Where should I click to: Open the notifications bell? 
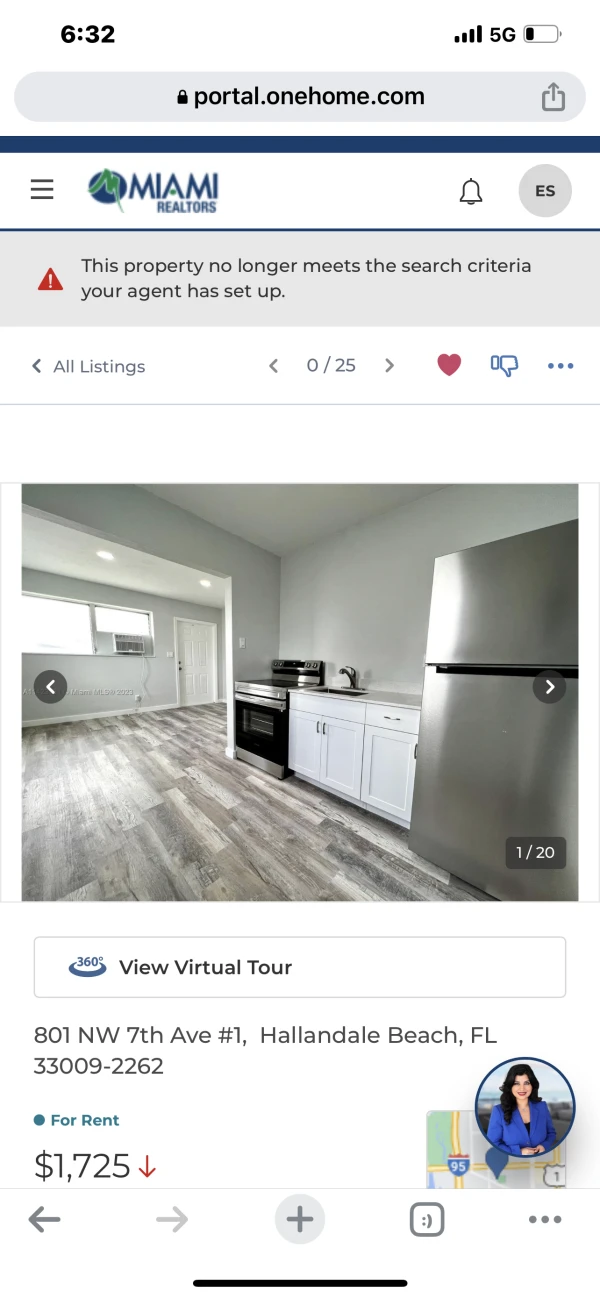click(x=471, y=192)
